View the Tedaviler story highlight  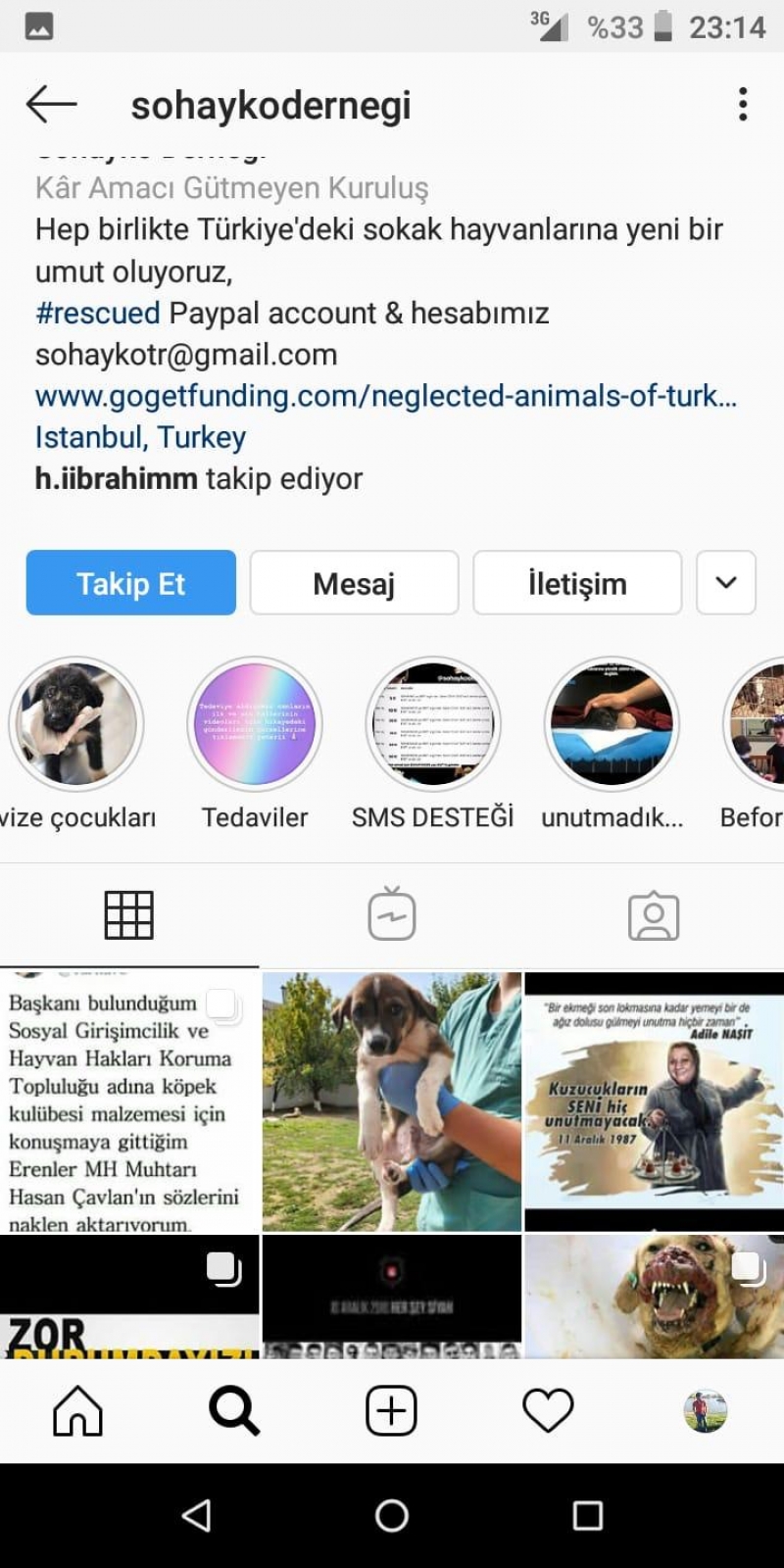255,725
